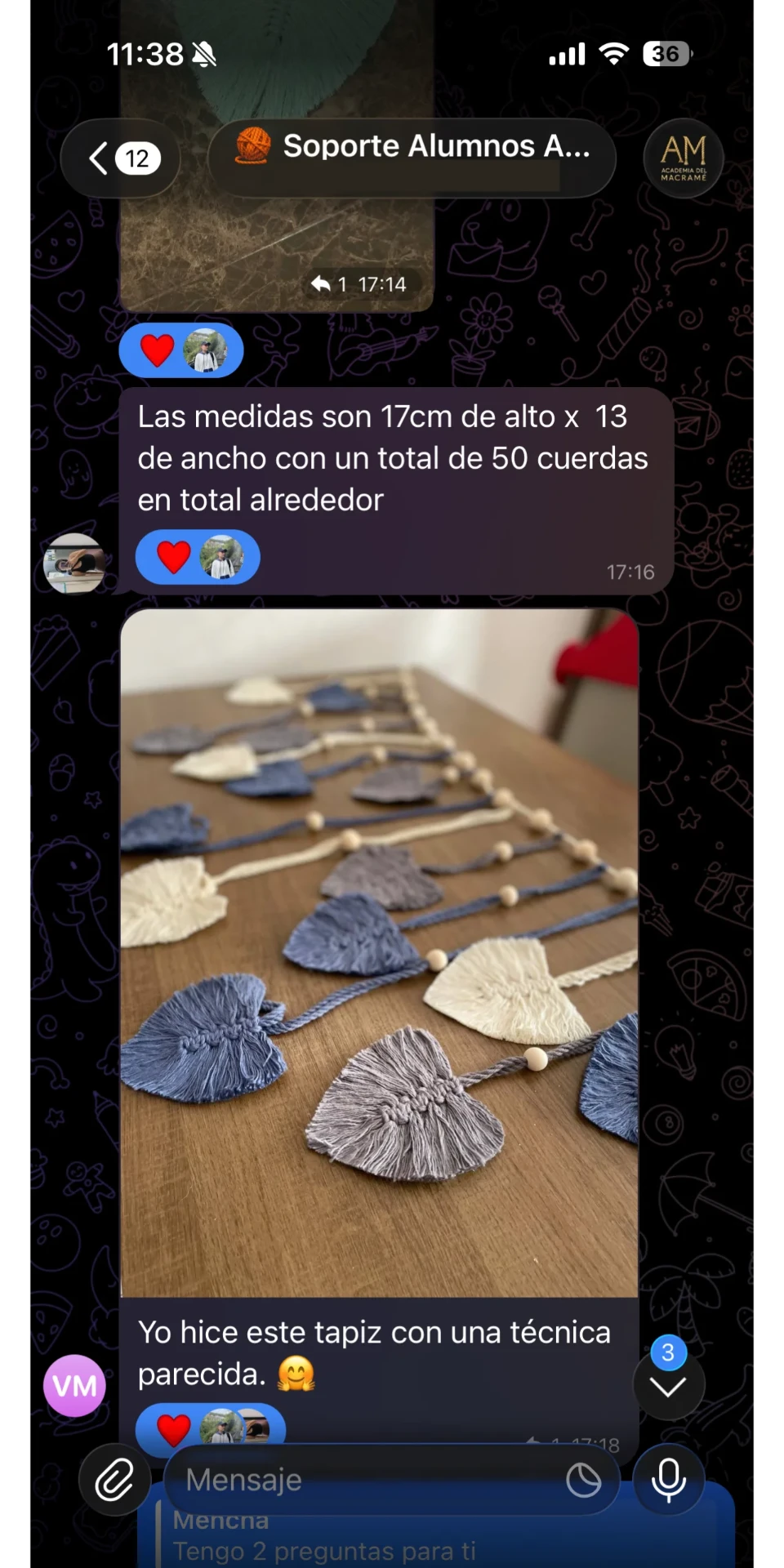Image resolution: width=784 pixels, height=1568 pixels.
Task: Go back to the chat list
Action: (121, 158)
